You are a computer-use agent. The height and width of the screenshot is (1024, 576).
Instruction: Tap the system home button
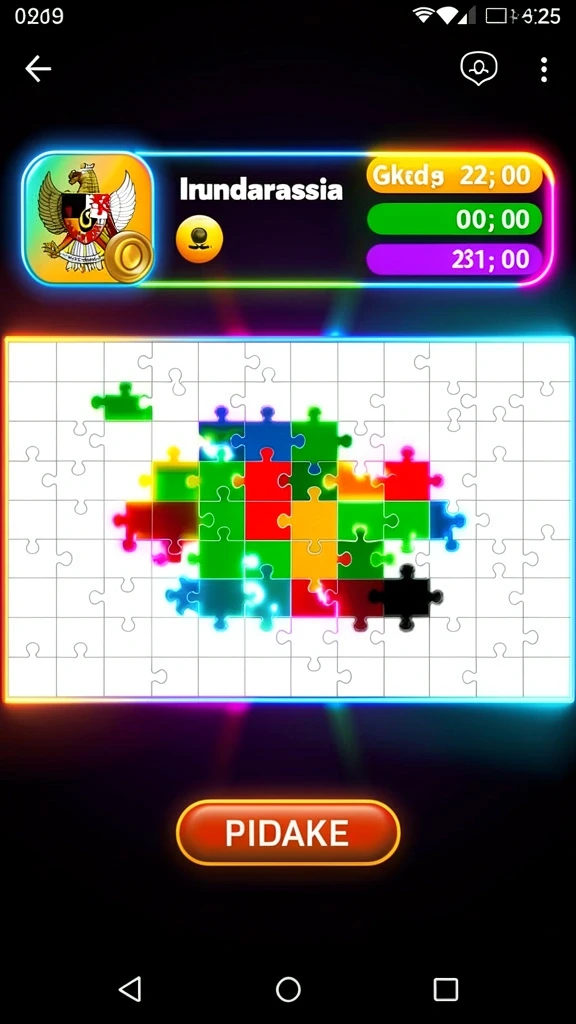pyautogui.click(x=288, y=989)
